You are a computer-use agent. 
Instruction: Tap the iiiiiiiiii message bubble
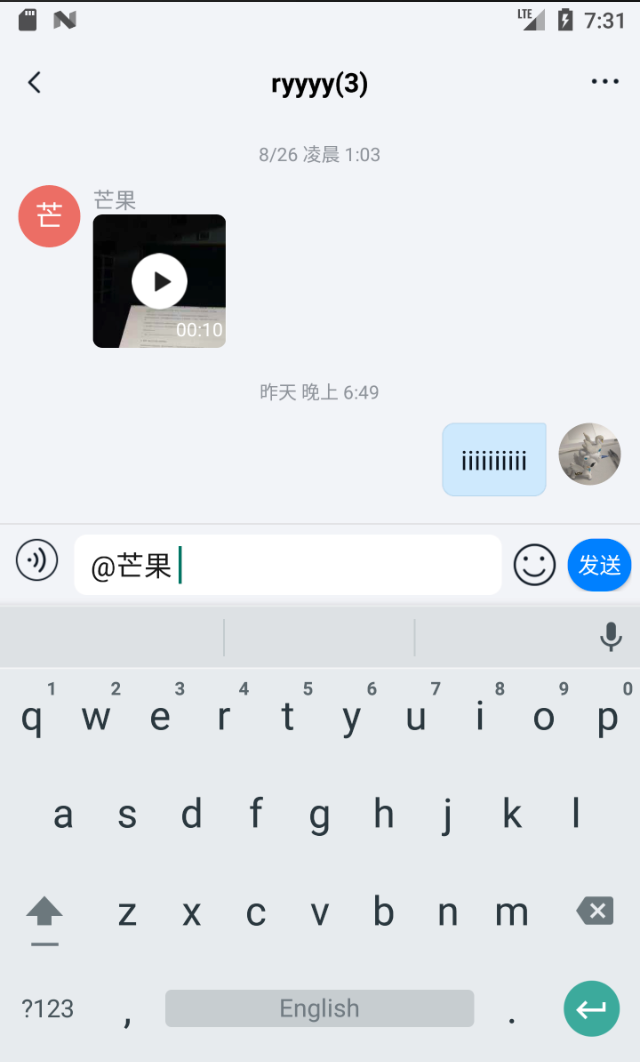tap(494, 460)
